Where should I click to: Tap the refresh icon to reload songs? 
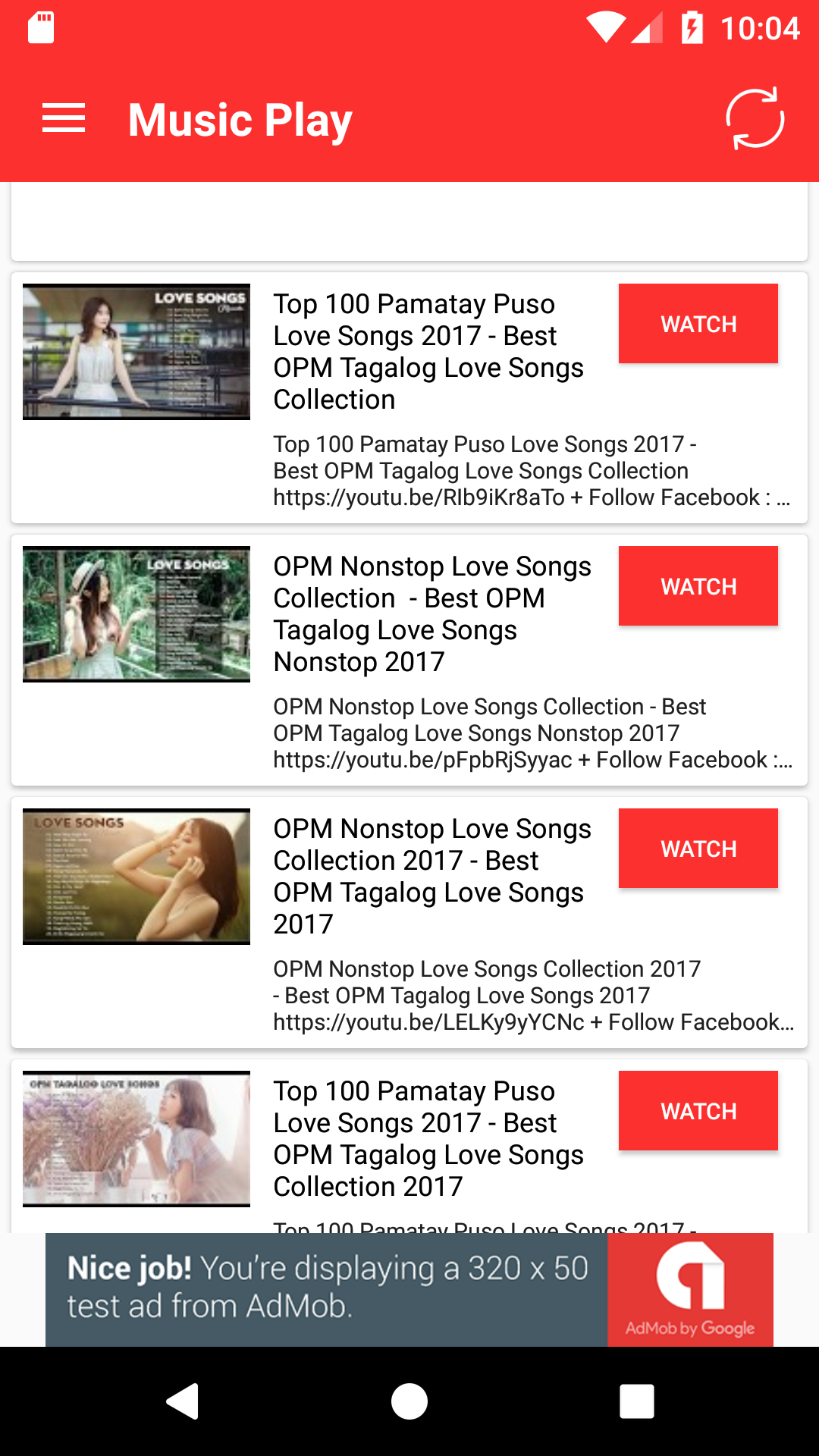point(755,118)
